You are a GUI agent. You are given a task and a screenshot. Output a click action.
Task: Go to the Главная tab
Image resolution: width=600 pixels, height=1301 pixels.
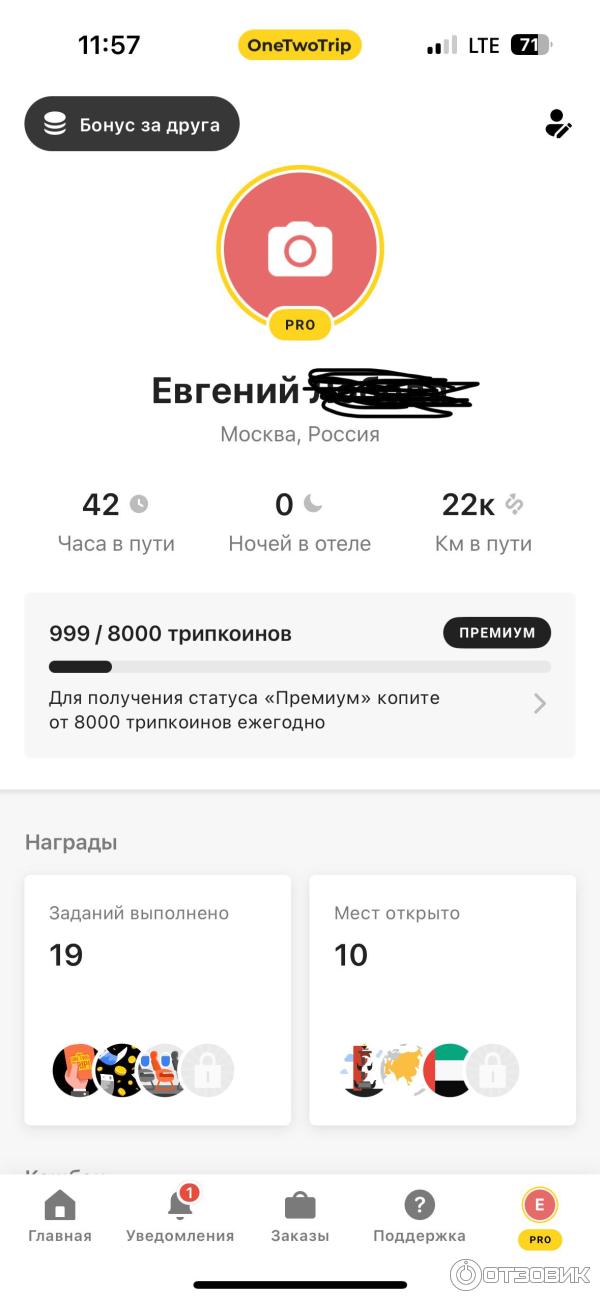point(60,1216)
